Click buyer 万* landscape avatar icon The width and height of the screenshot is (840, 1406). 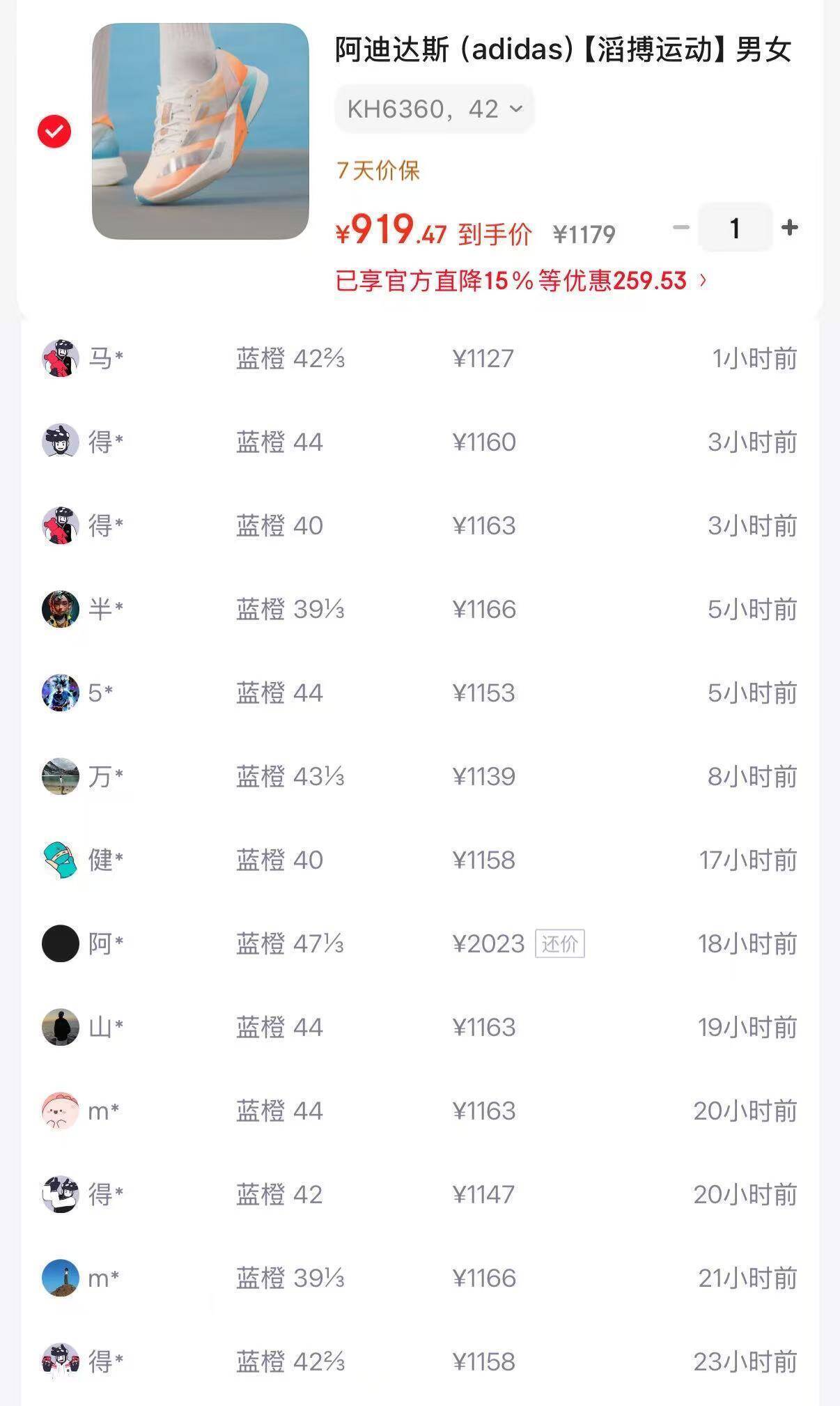click(x=61, y=776)
